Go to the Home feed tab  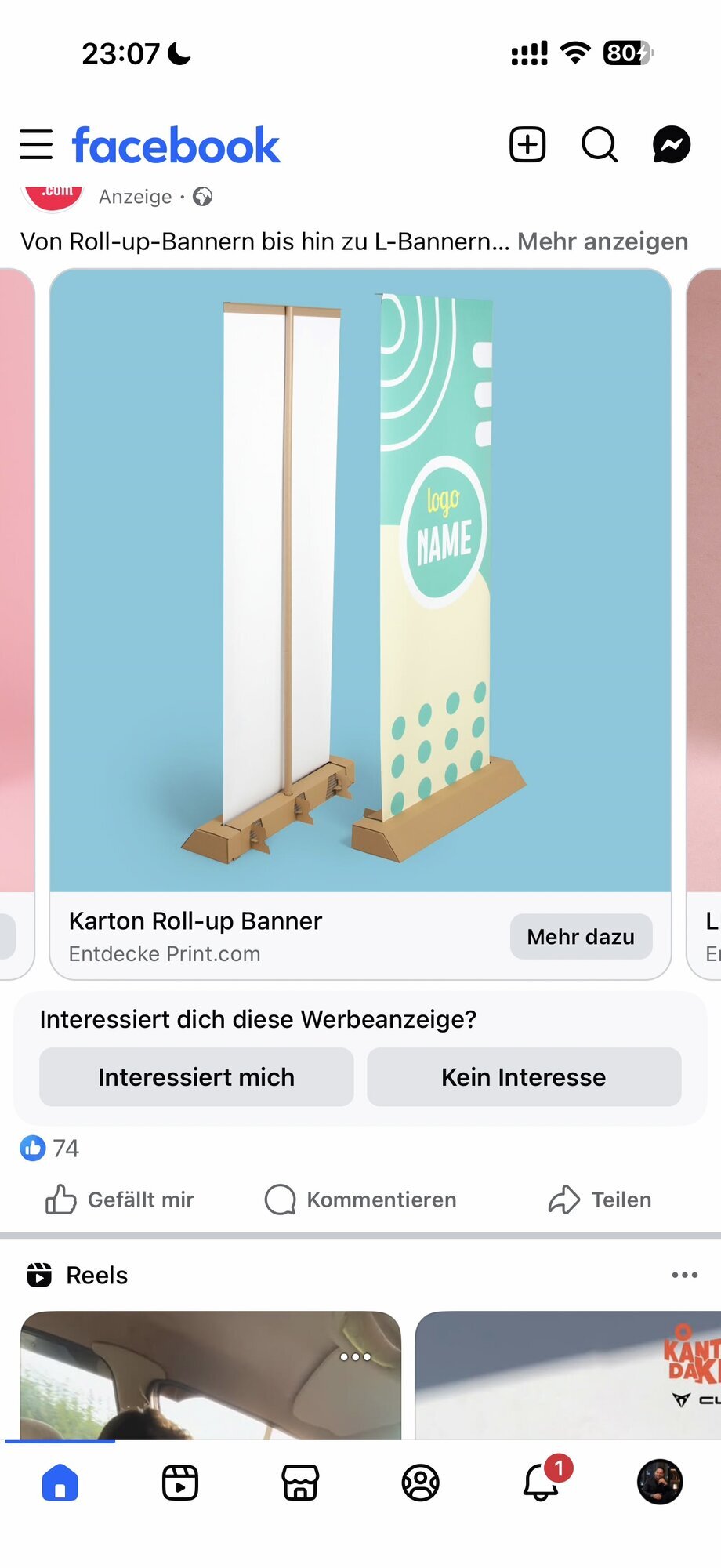(60, 1483)
